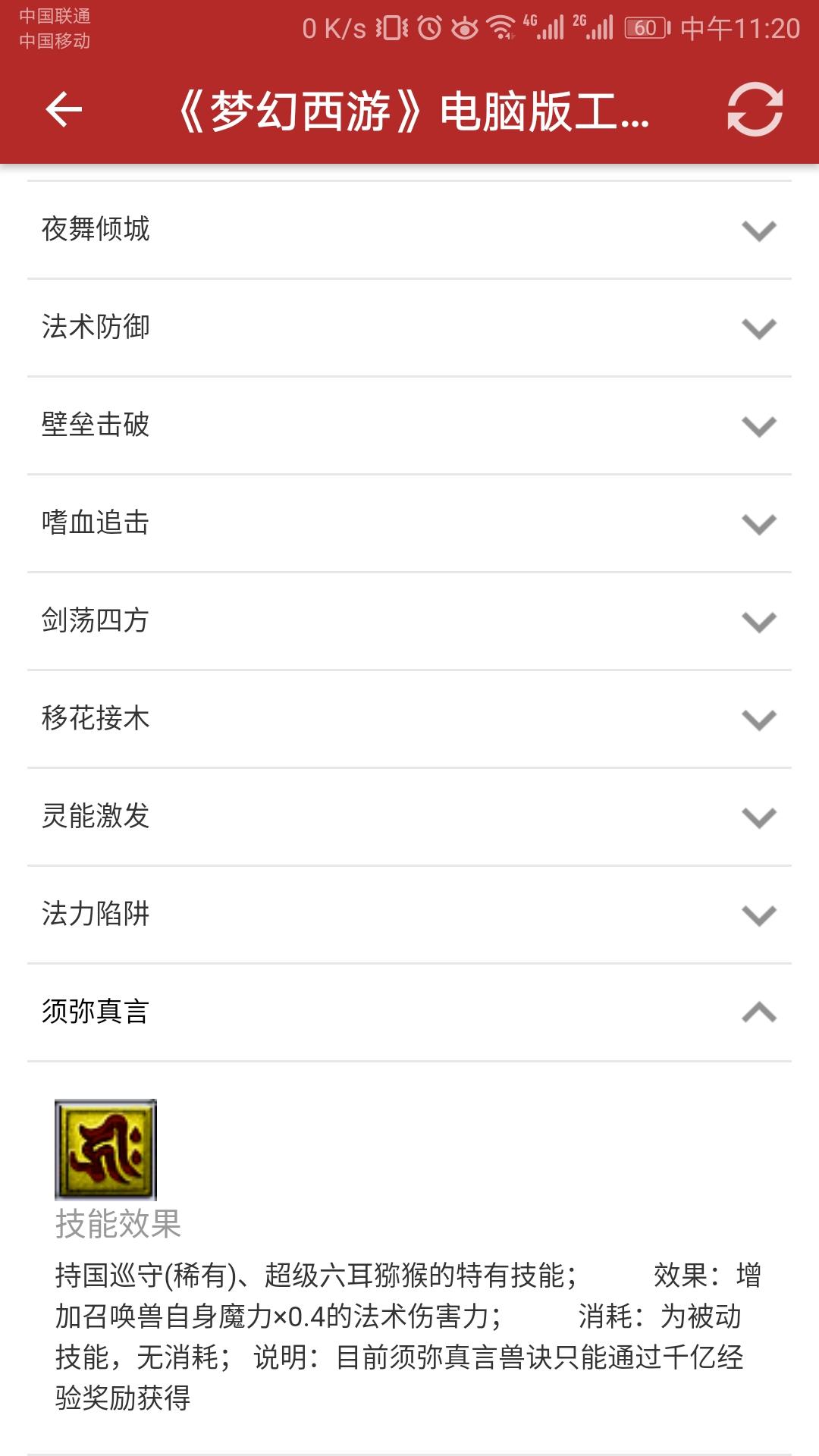Open the 壁垒击破 accordion row

tap(409, 425)
